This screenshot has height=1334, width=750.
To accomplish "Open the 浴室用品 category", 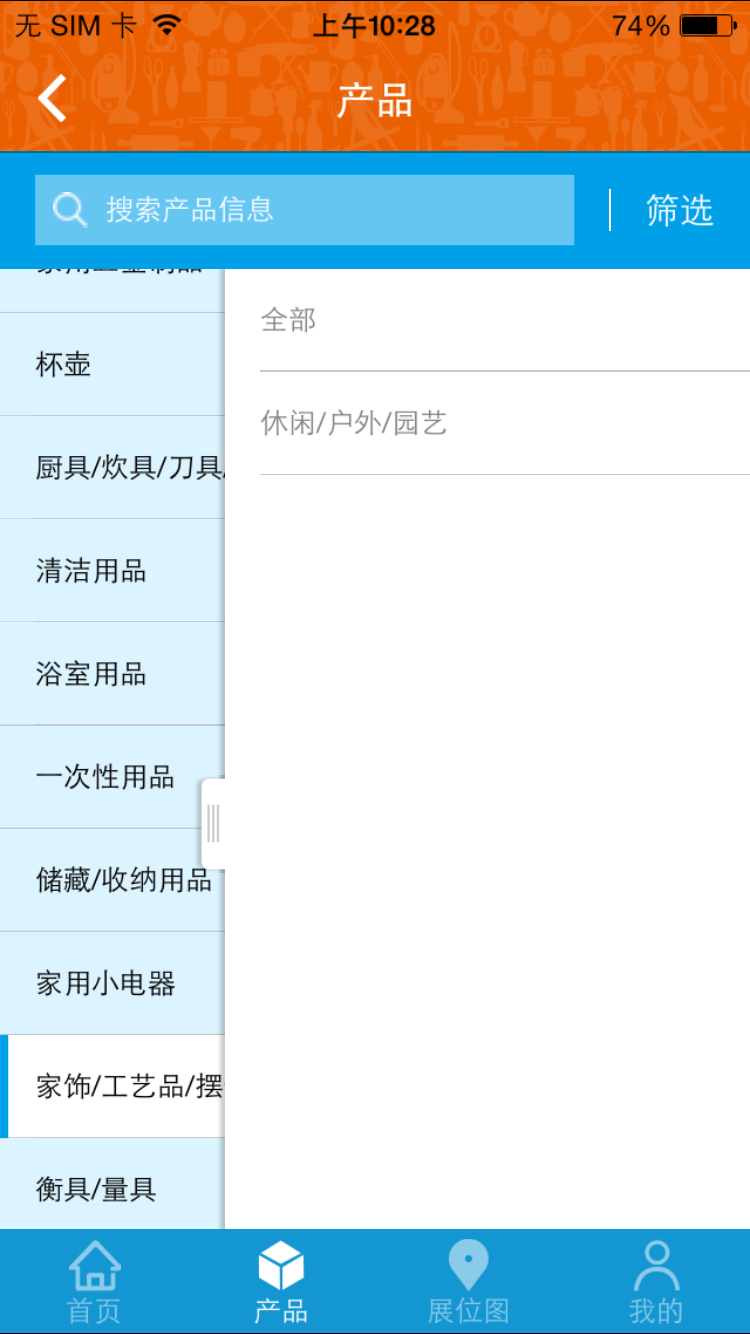I will click(x=112, y=673).
